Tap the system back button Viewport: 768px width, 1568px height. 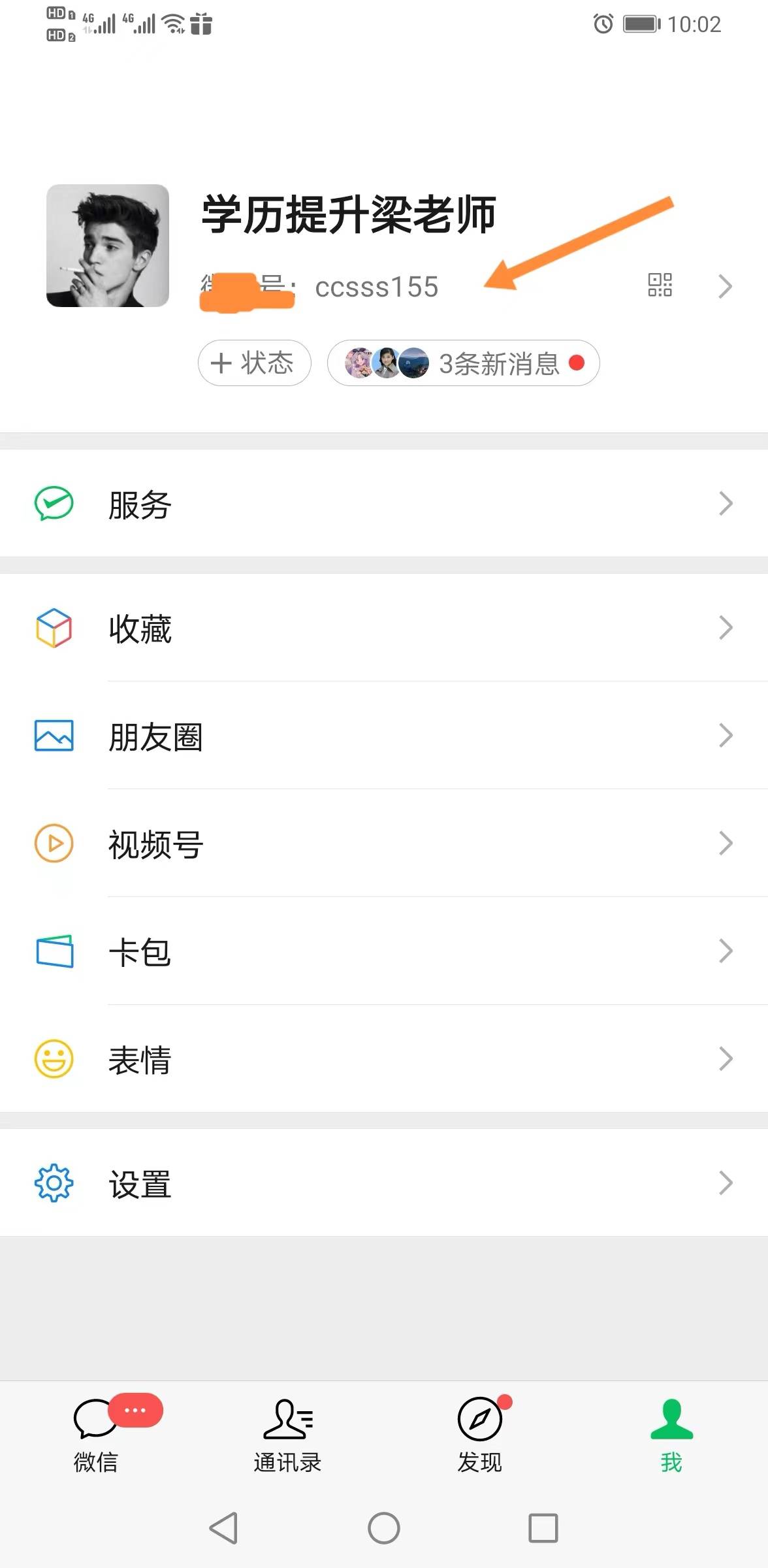pos(224,1528)
